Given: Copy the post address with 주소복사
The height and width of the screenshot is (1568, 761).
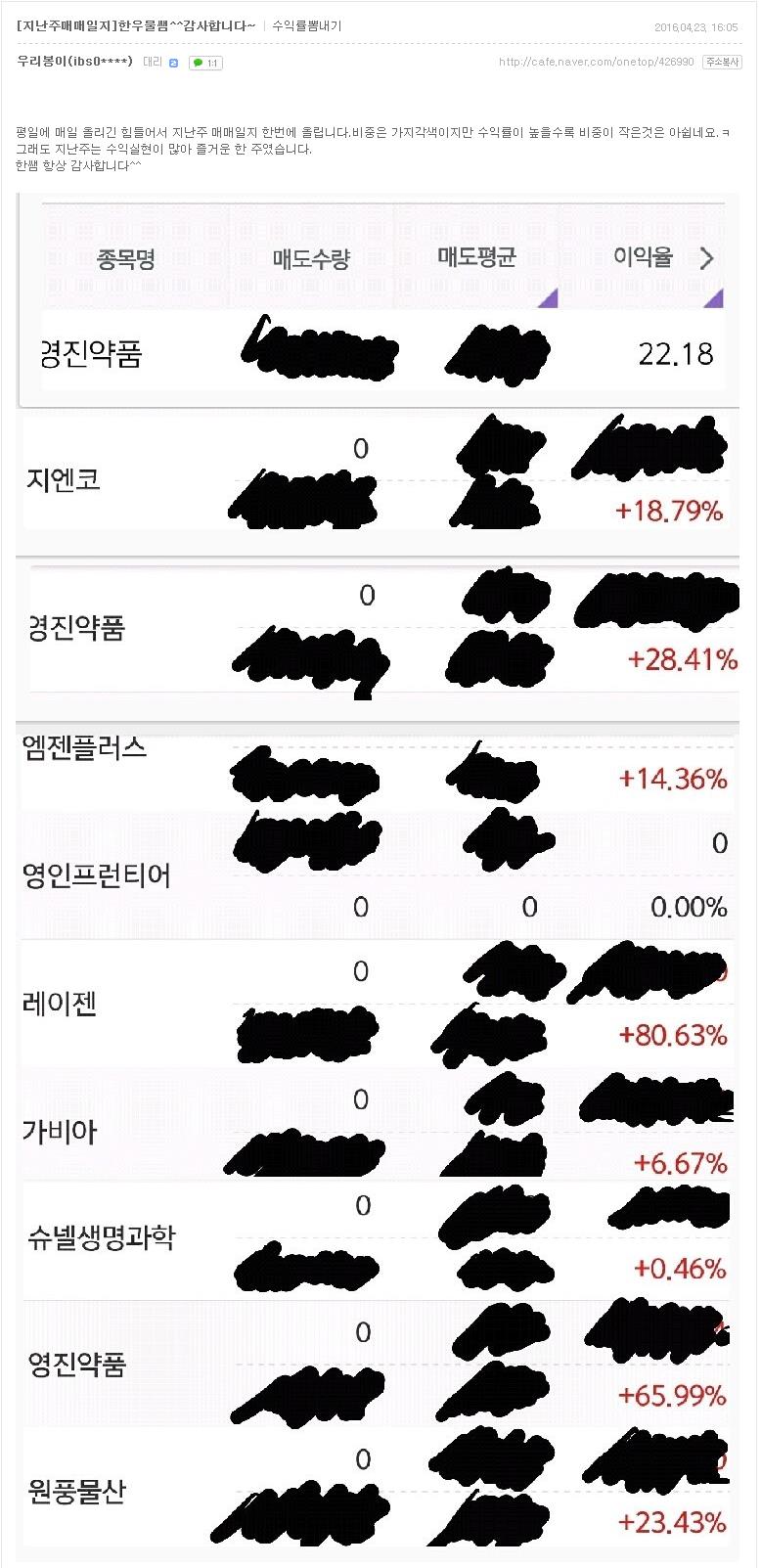Looking at the screenshot, I should click(x=722, y=62).
